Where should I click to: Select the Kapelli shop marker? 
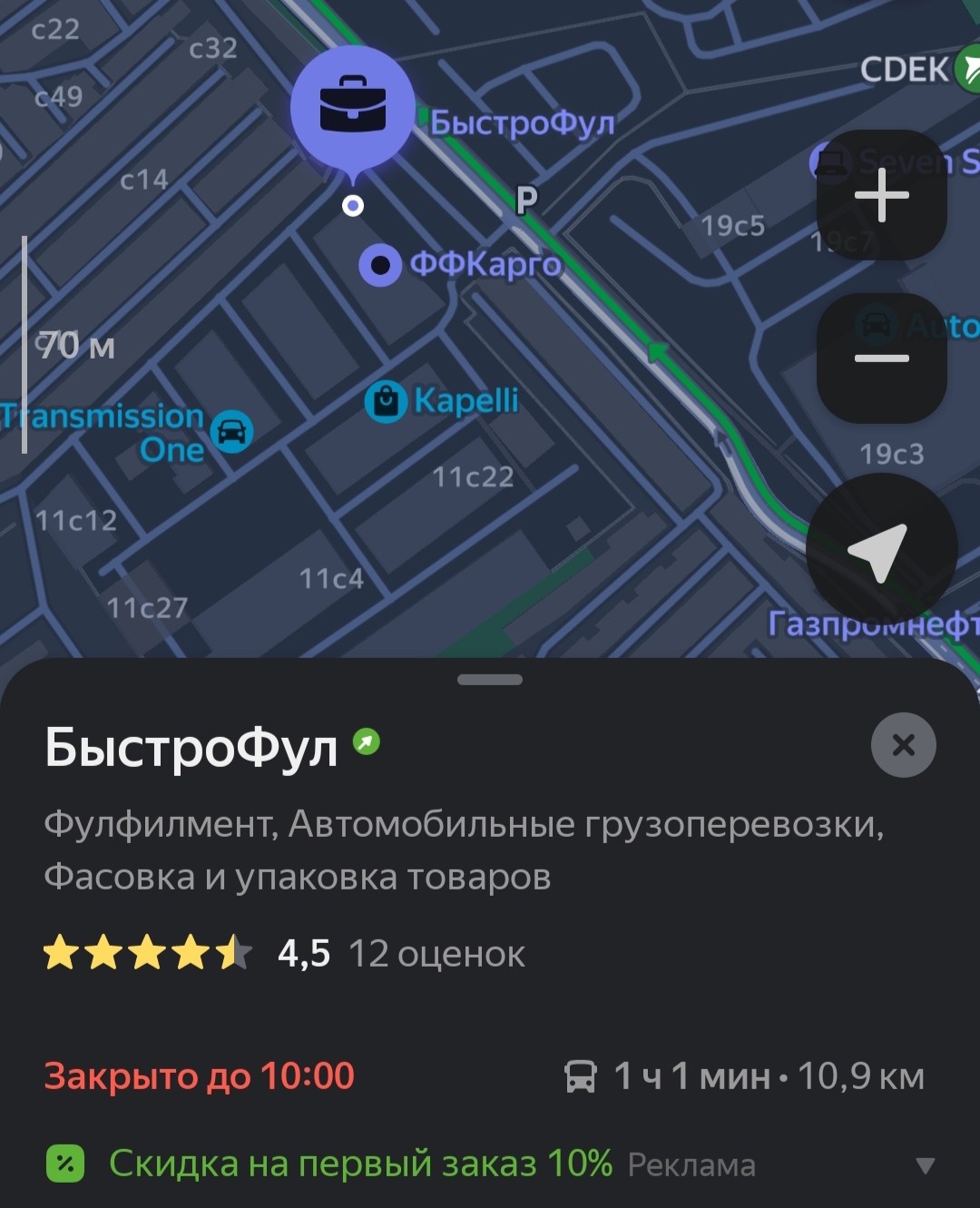click(386, 400)
